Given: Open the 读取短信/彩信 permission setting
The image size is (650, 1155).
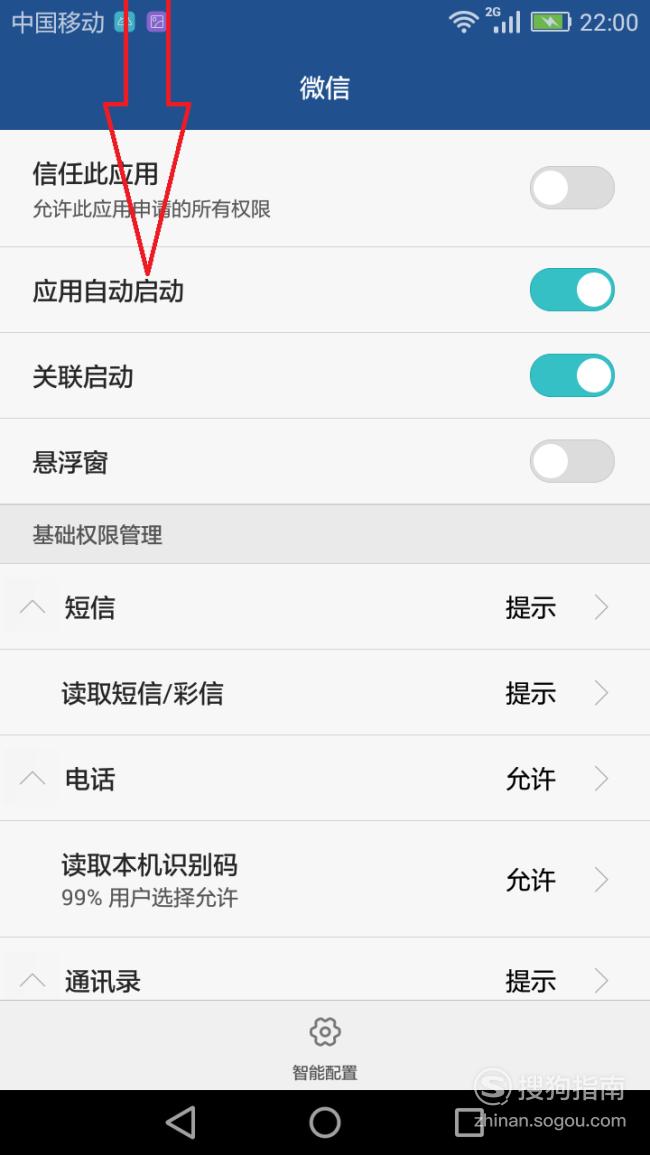Looking at the screenshot, I should click(325, 693).
